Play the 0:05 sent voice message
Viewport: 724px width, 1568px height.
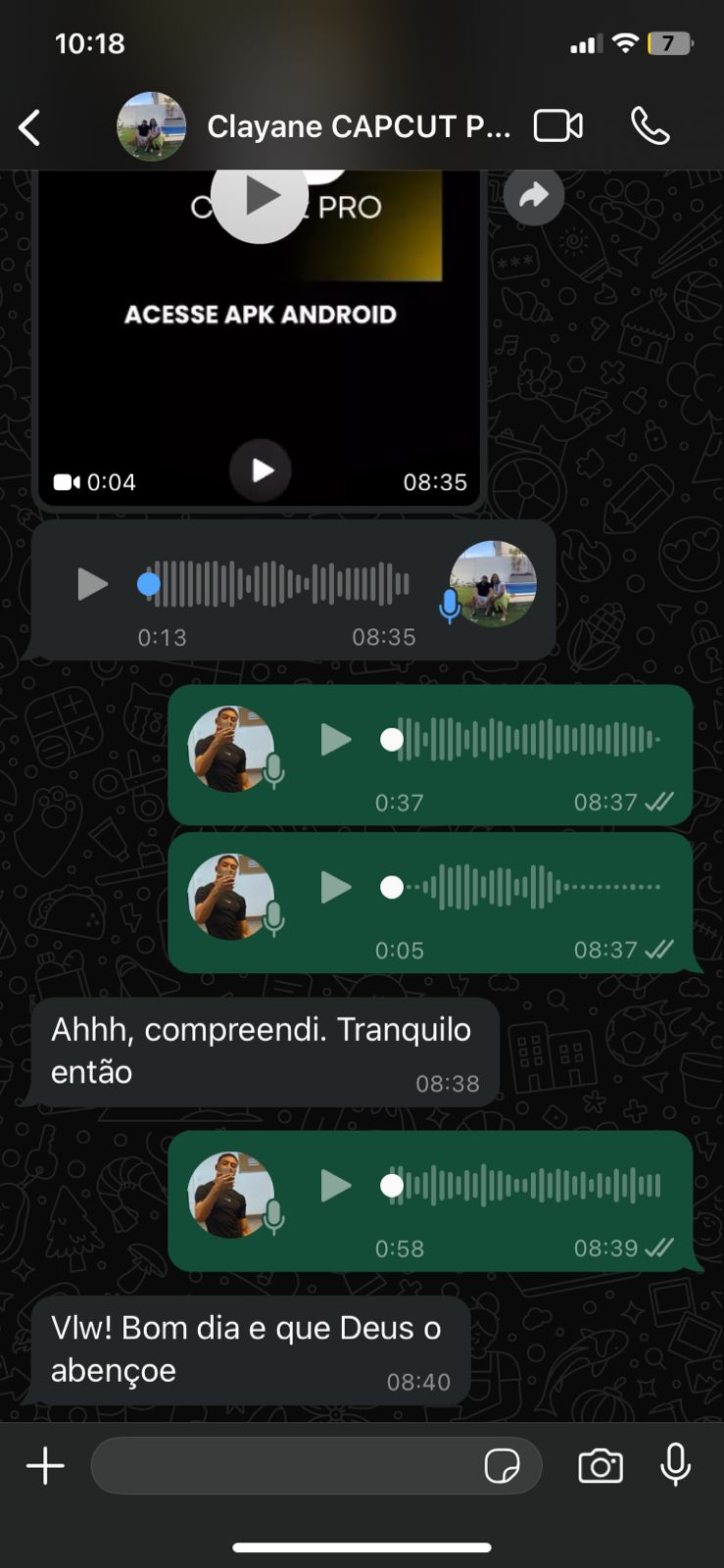coord(336,888)
